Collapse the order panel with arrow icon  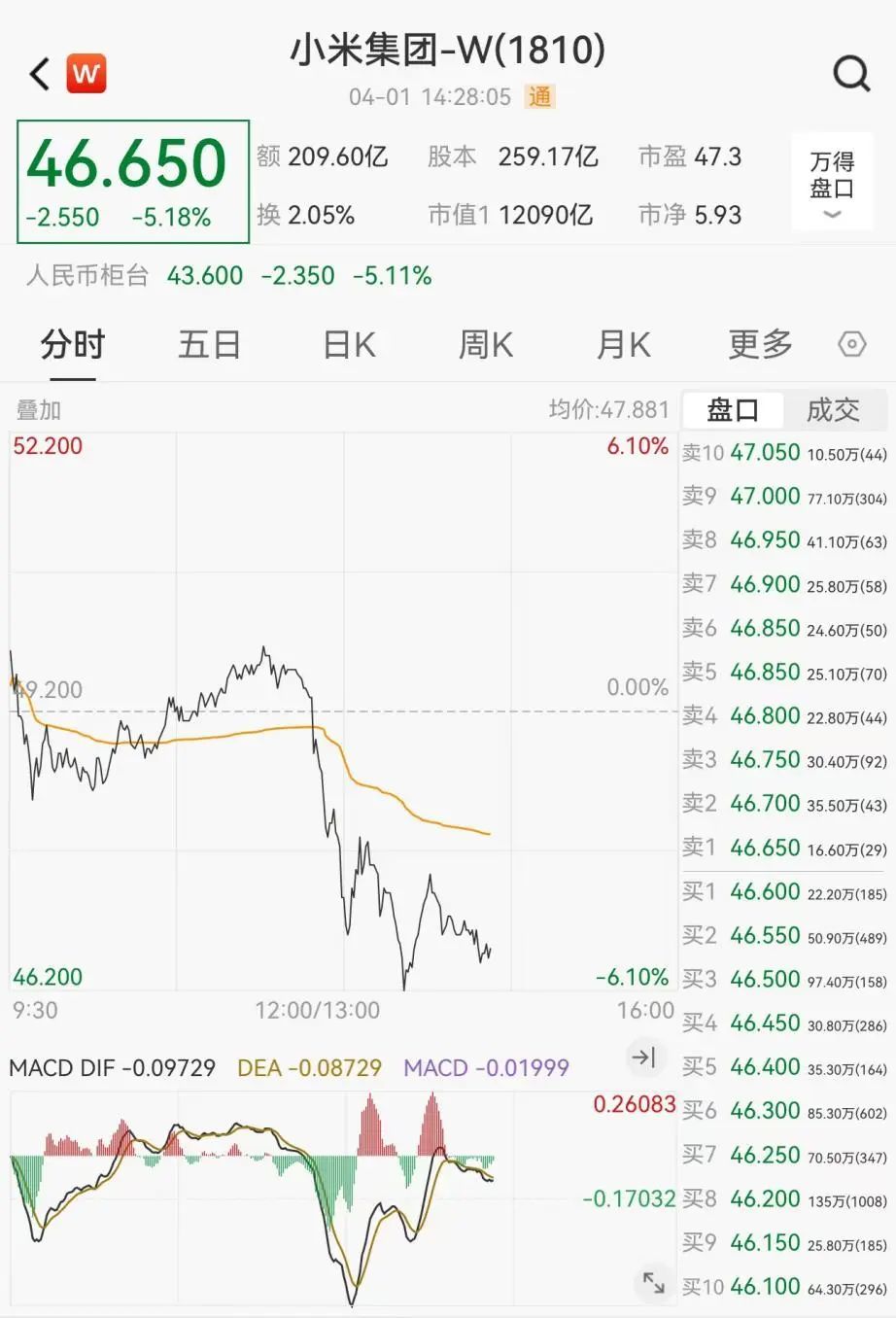[x=643, y=1057]
